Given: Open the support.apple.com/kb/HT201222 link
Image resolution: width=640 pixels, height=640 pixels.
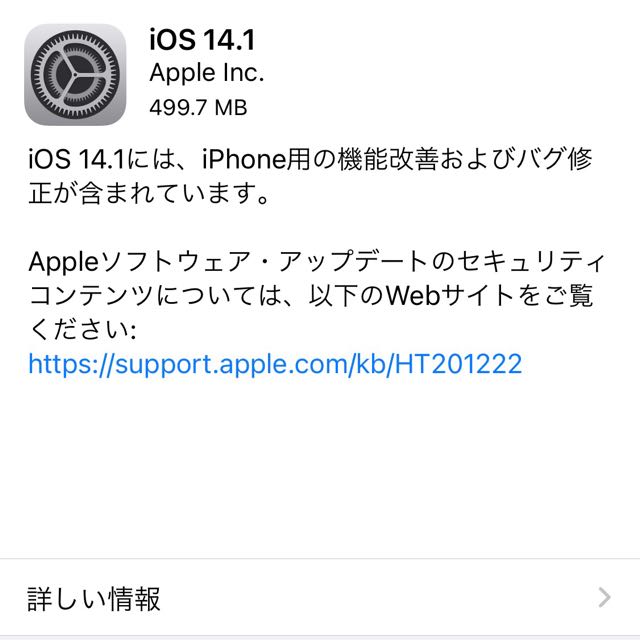Looking at the screenshot, I should pyautogui.click(x=275, y=365).
